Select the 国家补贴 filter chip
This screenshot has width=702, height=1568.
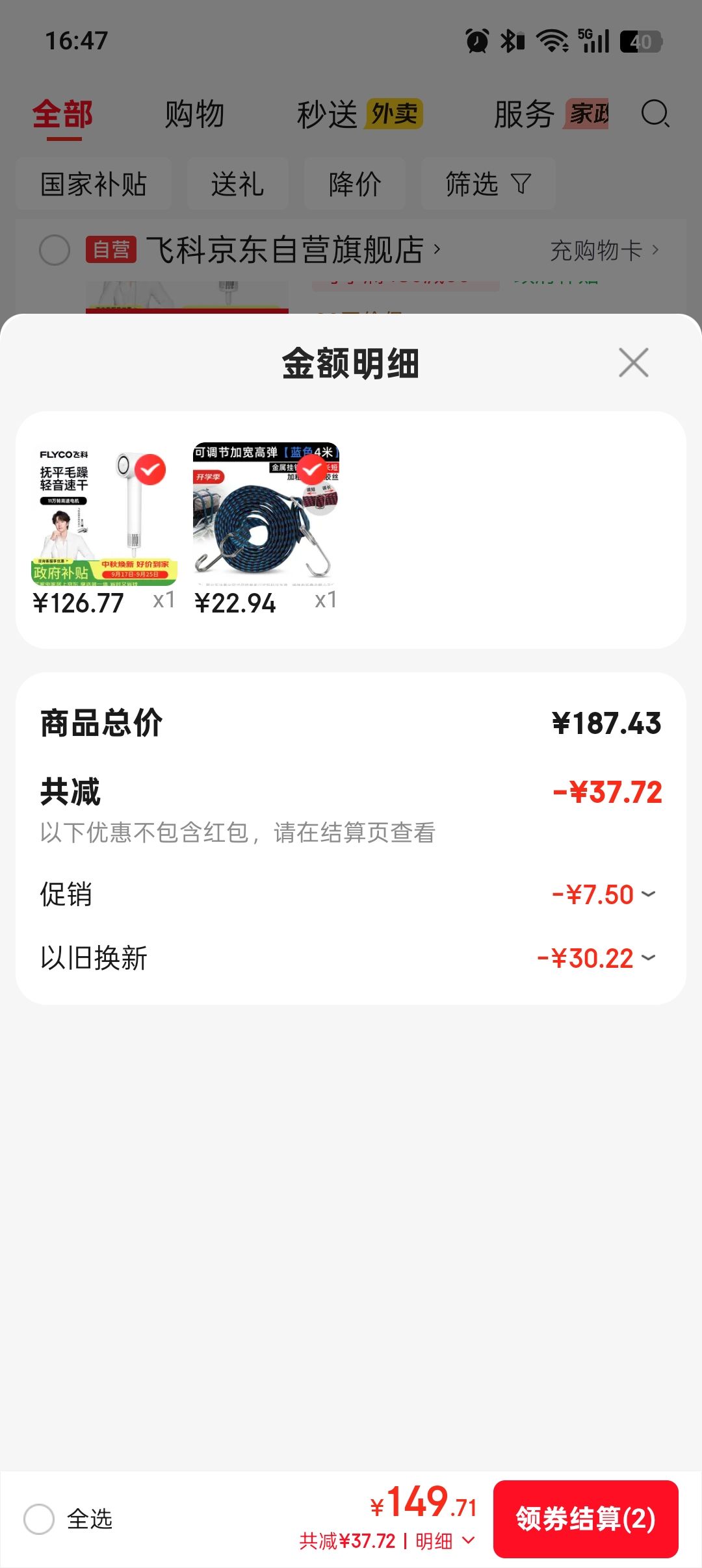(x=94, y=184)
